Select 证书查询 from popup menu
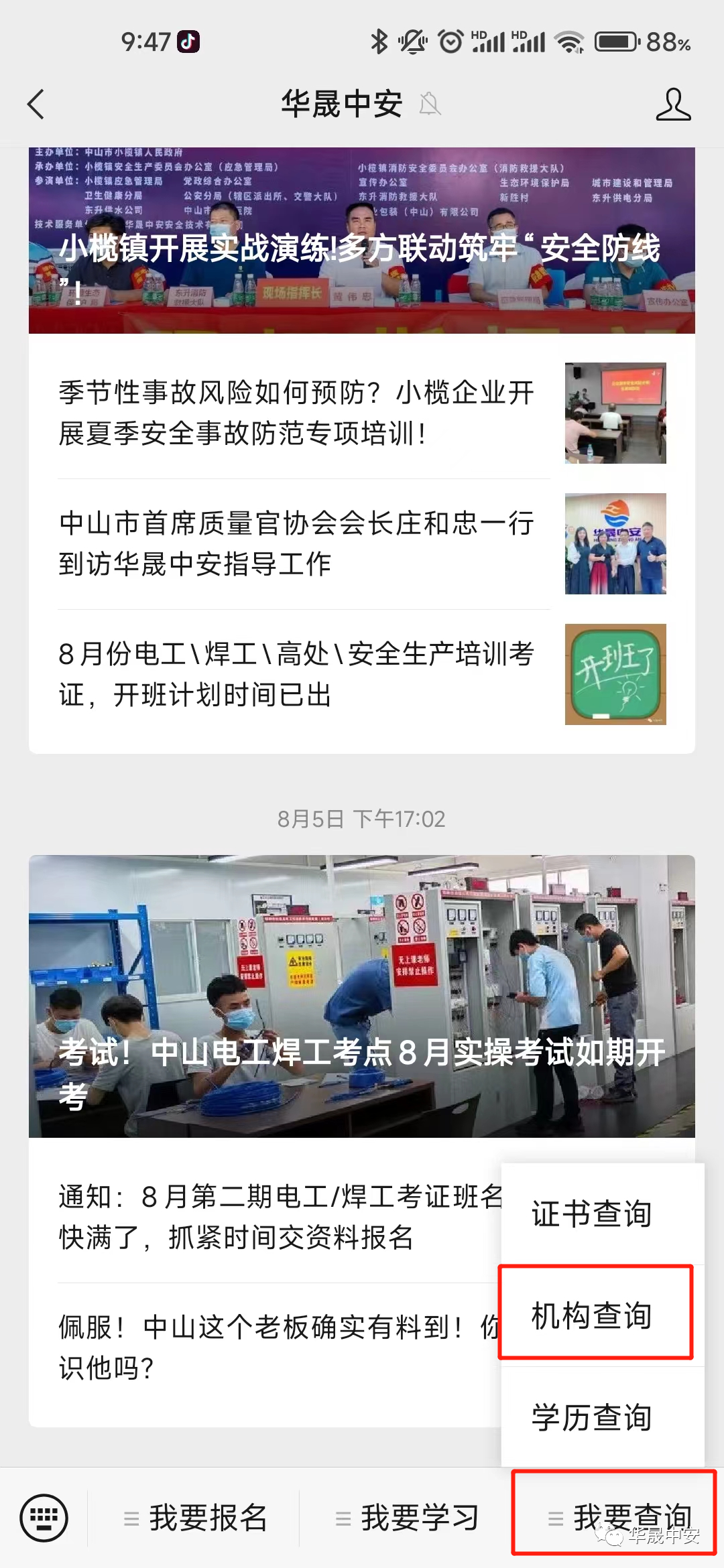Viewport: 724px width, 1568px height. coord(593,1214)
